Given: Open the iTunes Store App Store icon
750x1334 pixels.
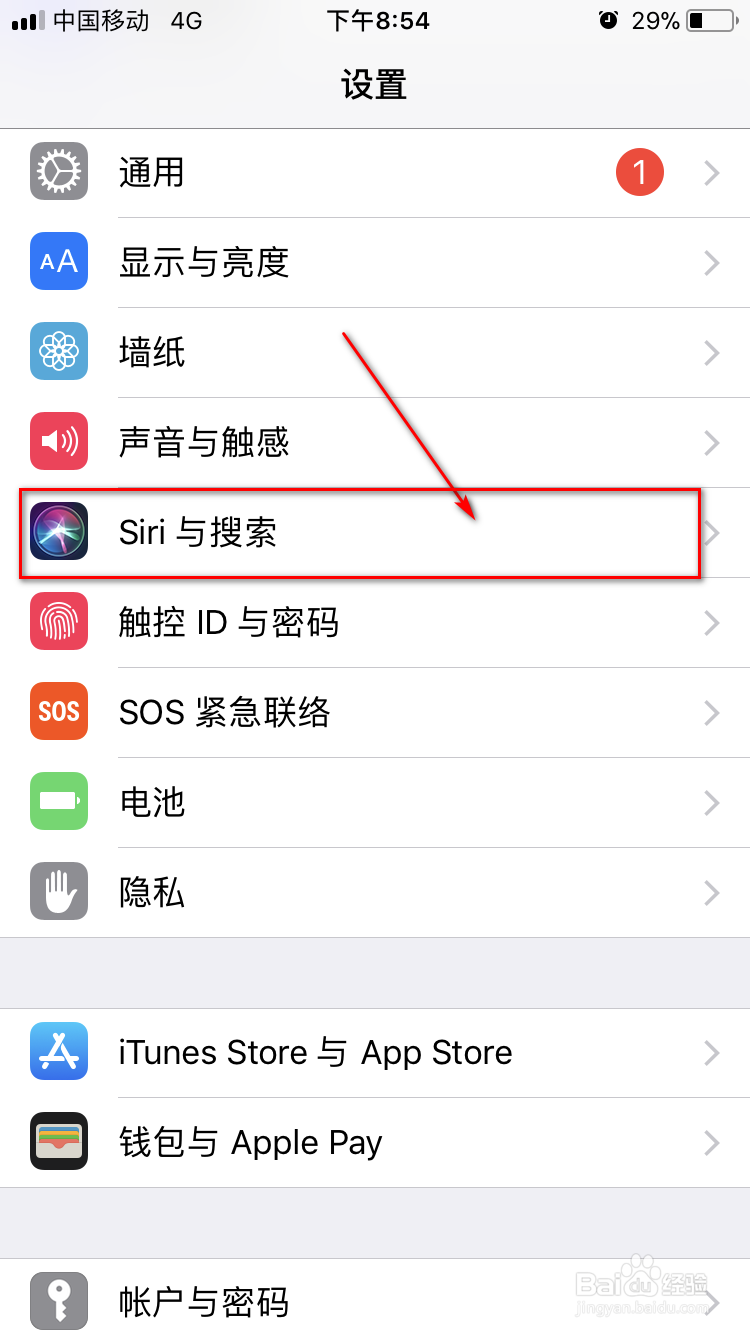Looking at the screenshot, I should click(58, 1052).
